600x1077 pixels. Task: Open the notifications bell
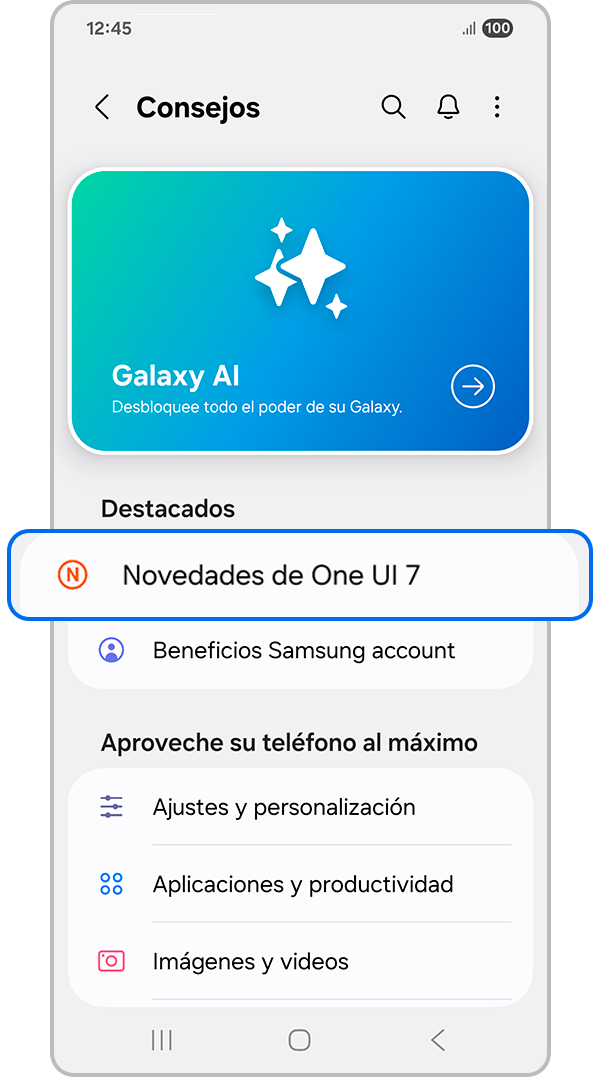click(448, 108)
